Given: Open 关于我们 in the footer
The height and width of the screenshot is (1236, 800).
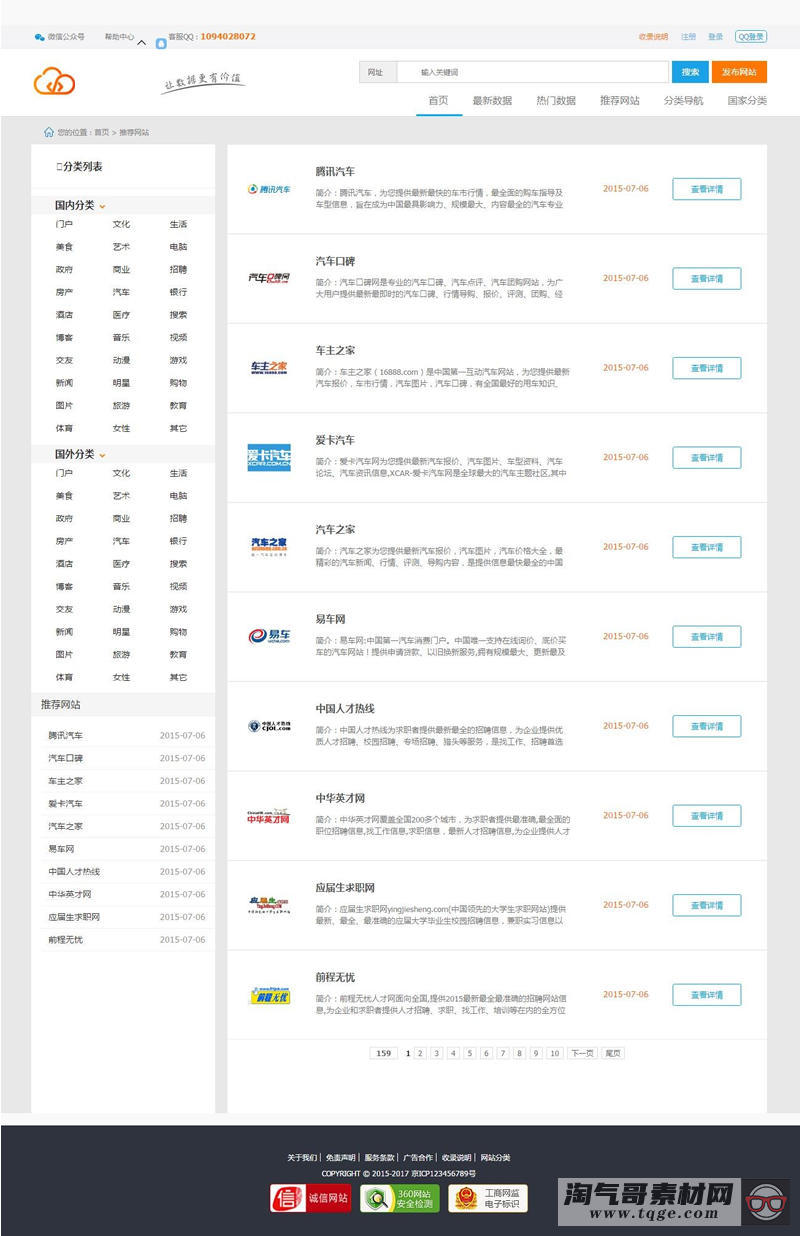Looking at the screenshot, I should (x=302, y=1157).
